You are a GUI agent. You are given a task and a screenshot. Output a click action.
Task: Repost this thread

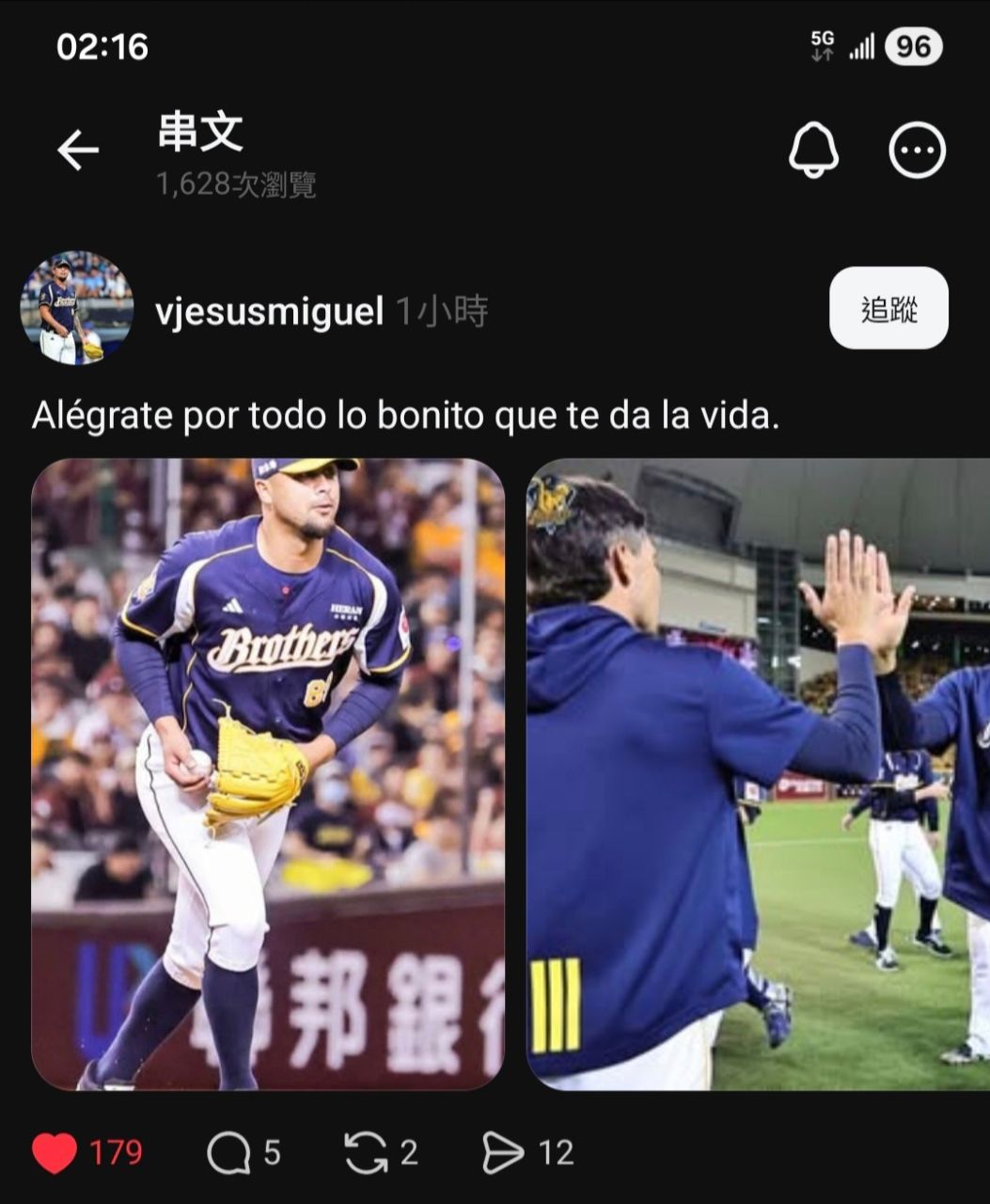tap(366, 1153)
